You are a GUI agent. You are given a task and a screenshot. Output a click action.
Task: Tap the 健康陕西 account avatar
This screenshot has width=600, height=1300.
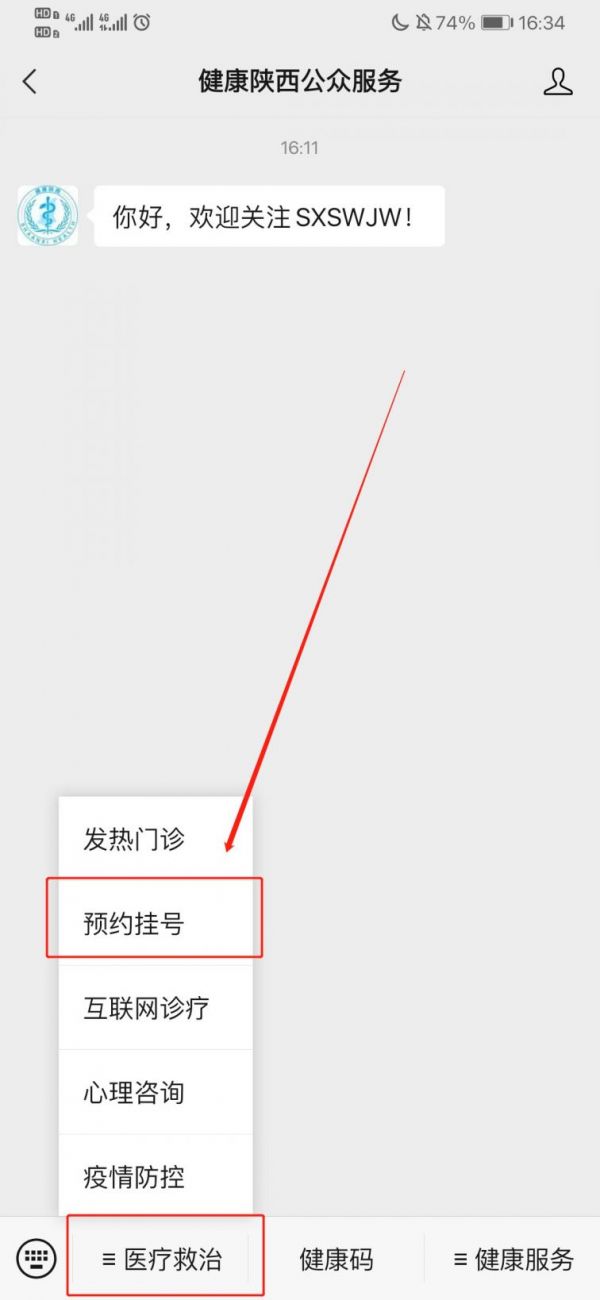(x=47, y=216)
